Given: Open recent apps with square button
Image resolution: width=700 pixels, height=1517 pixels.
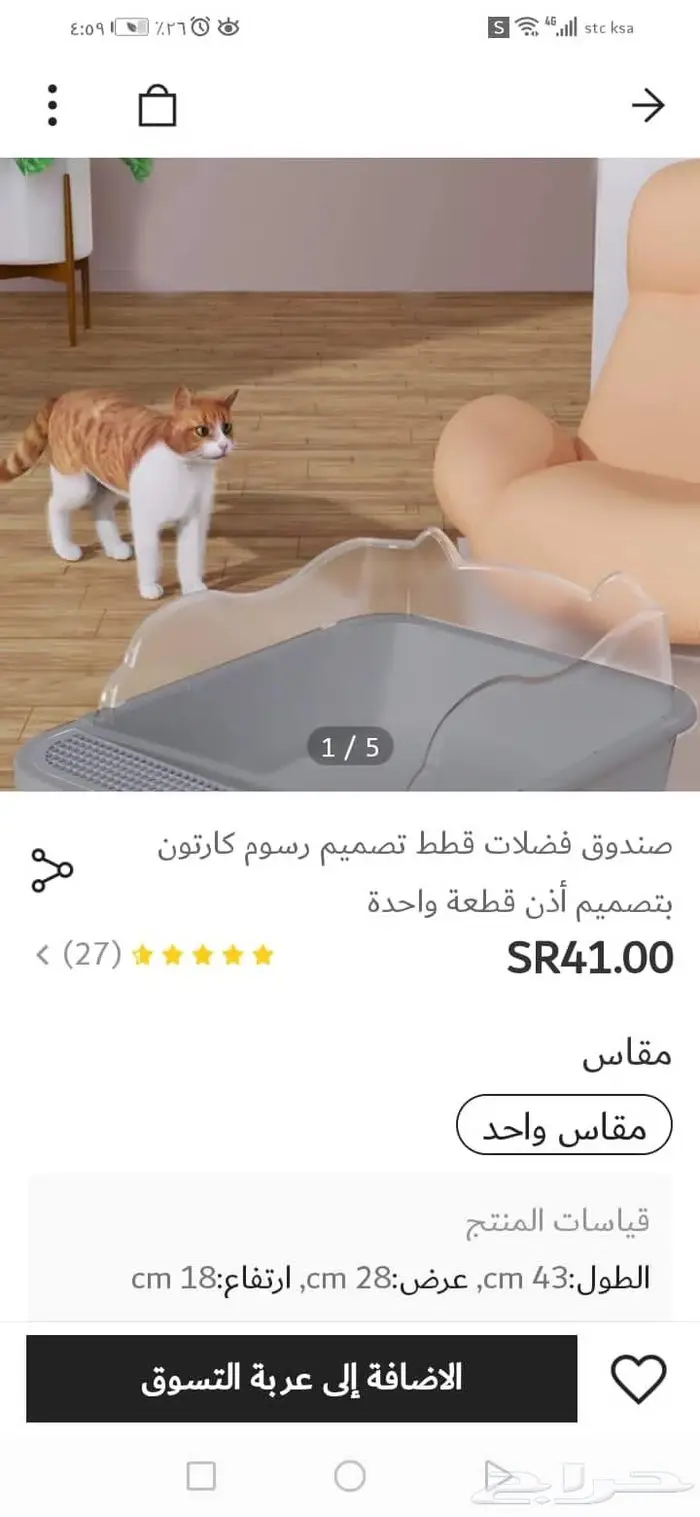Looking at the screenshot, I should (x=201, y=1475).
